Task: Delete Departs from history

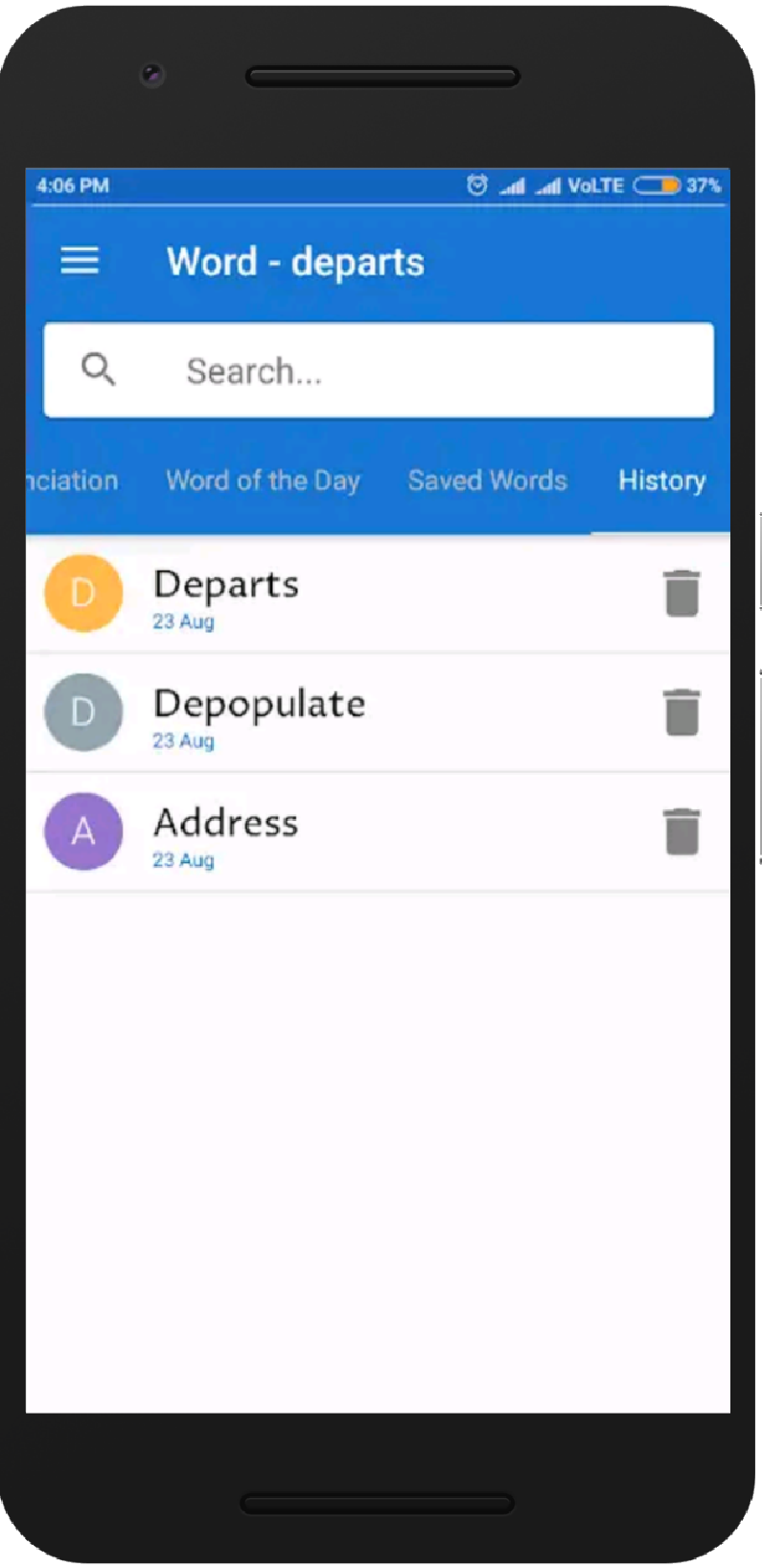Action: click(x=681, y=594)
